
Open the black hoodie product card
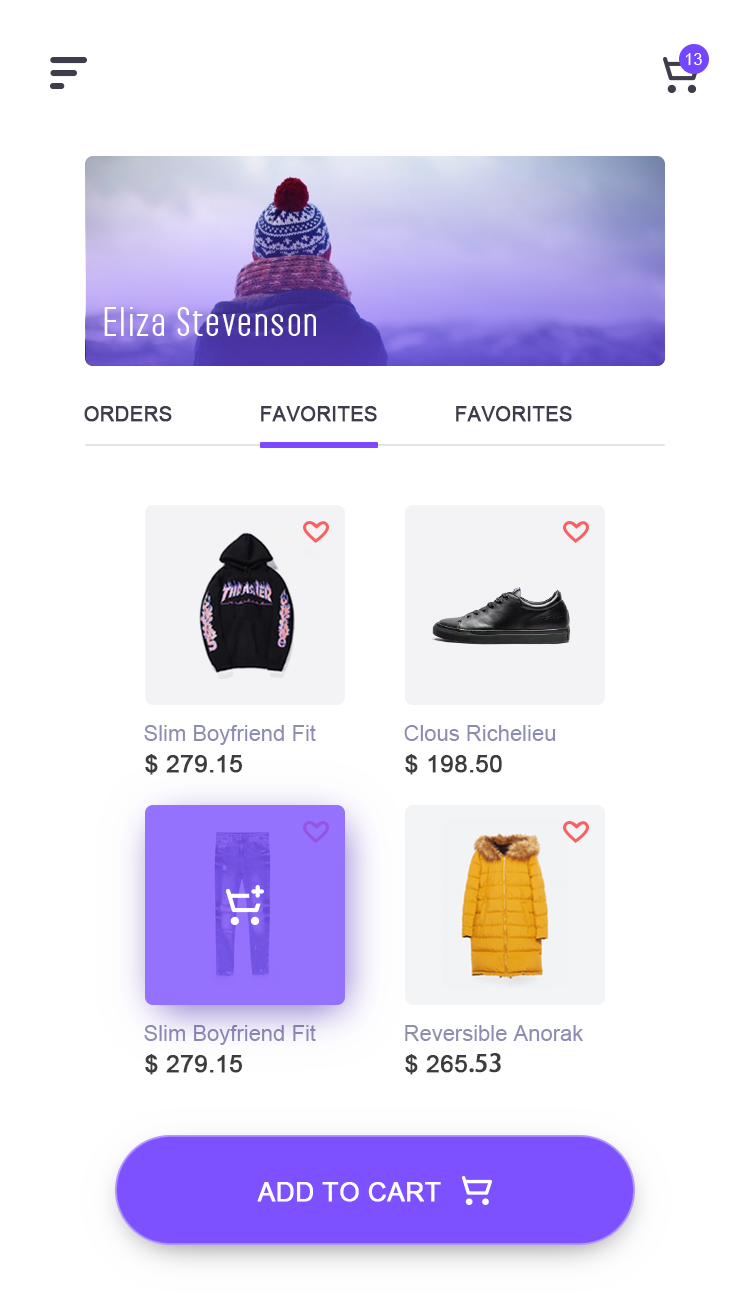pyautogui.click(x=245, y=605)
